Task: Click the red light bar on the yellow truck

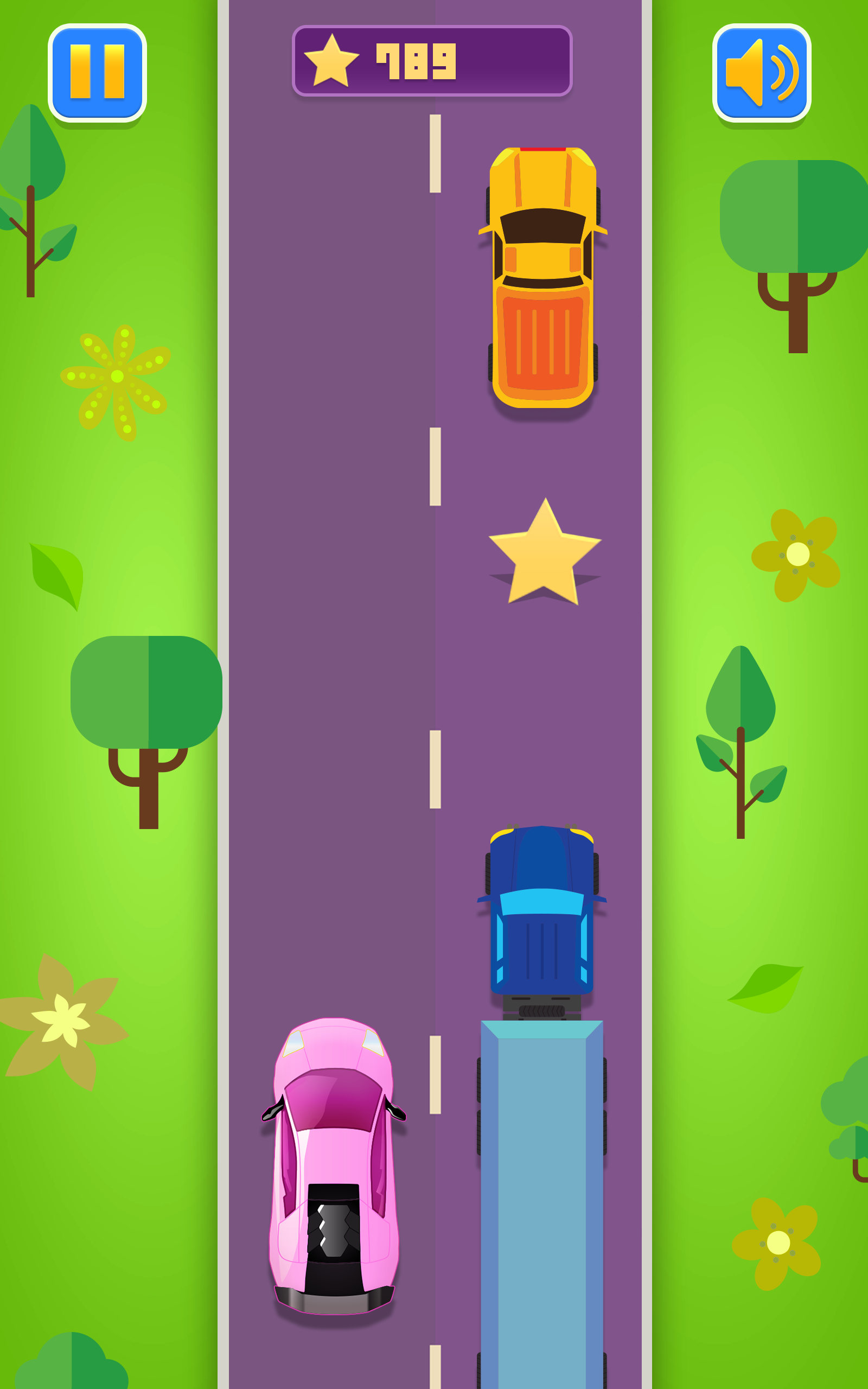Action: click(542, 148)
